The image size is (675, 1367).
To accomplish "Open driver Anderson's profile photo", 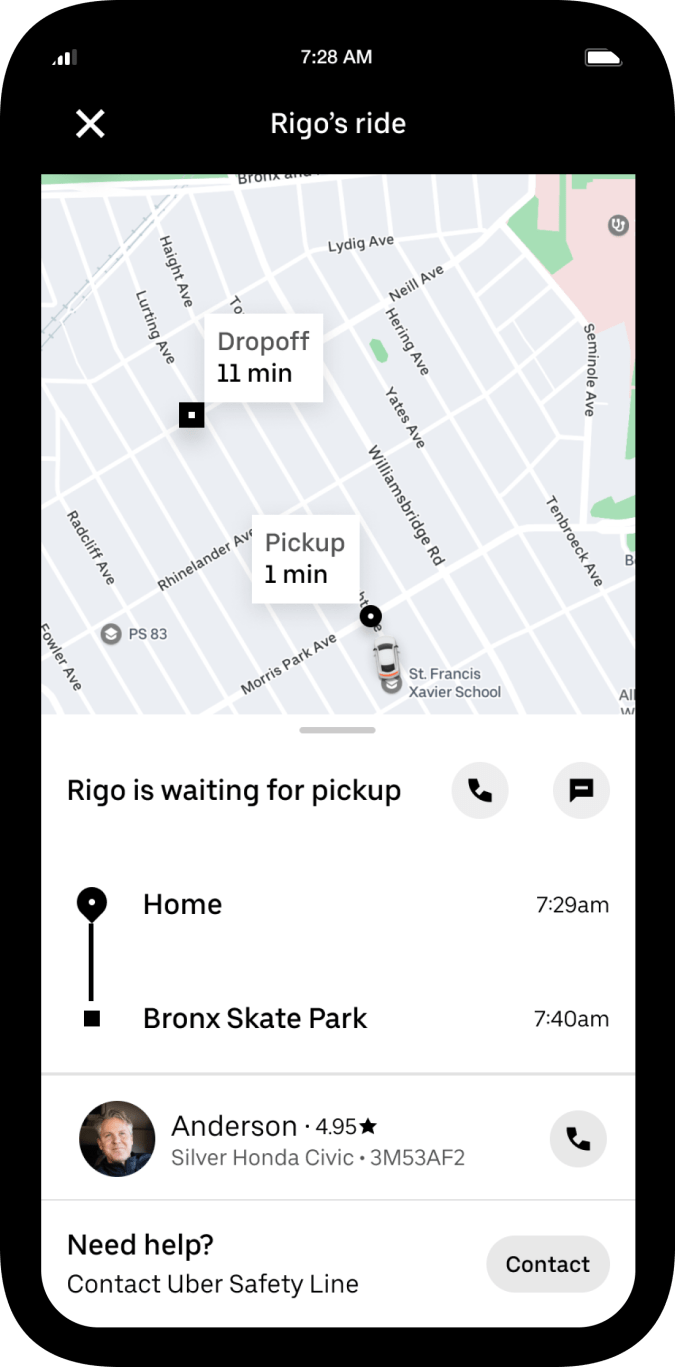I will 117,1139.
